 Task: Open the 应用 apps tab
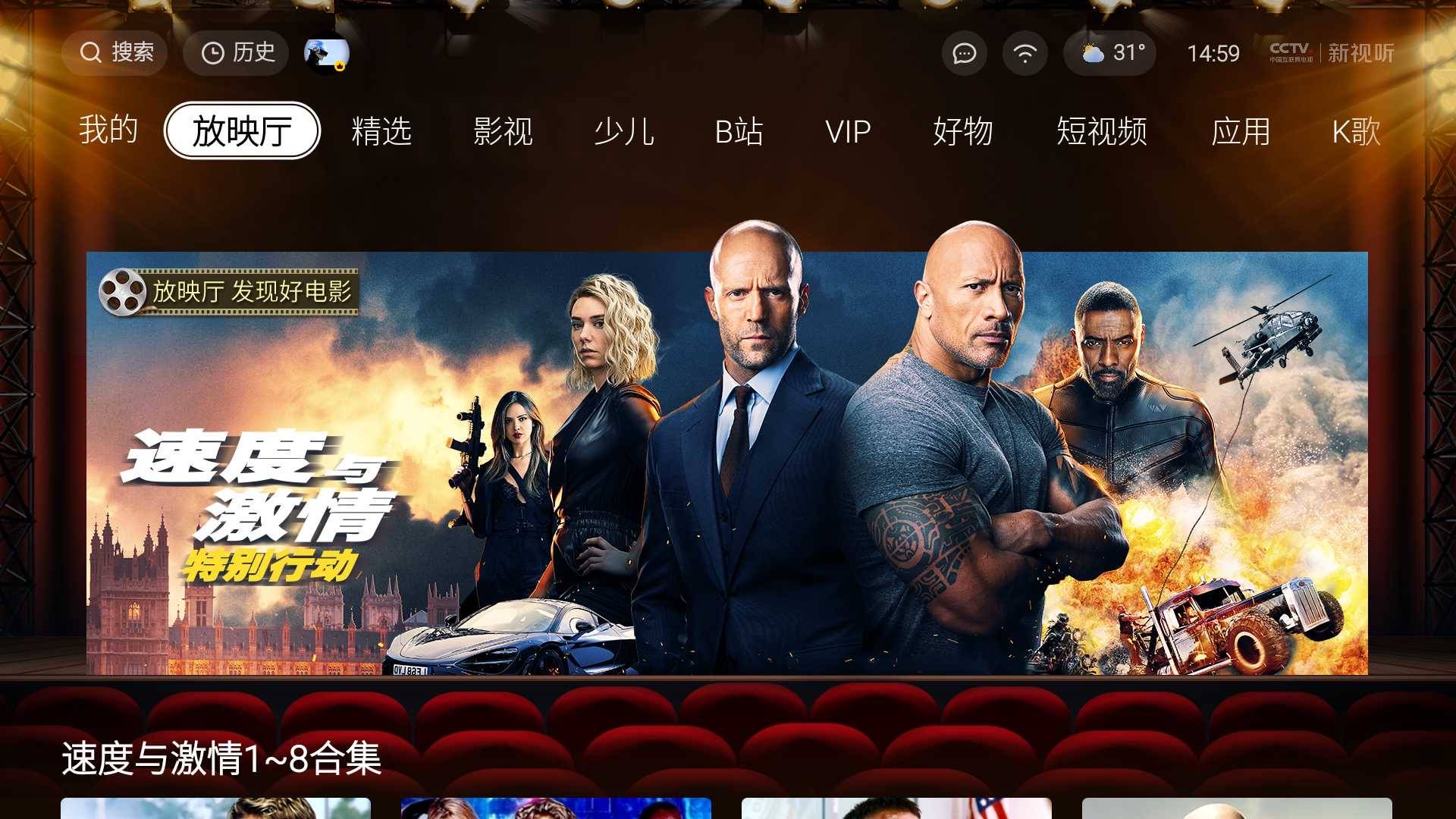[x=1241, y=131]
